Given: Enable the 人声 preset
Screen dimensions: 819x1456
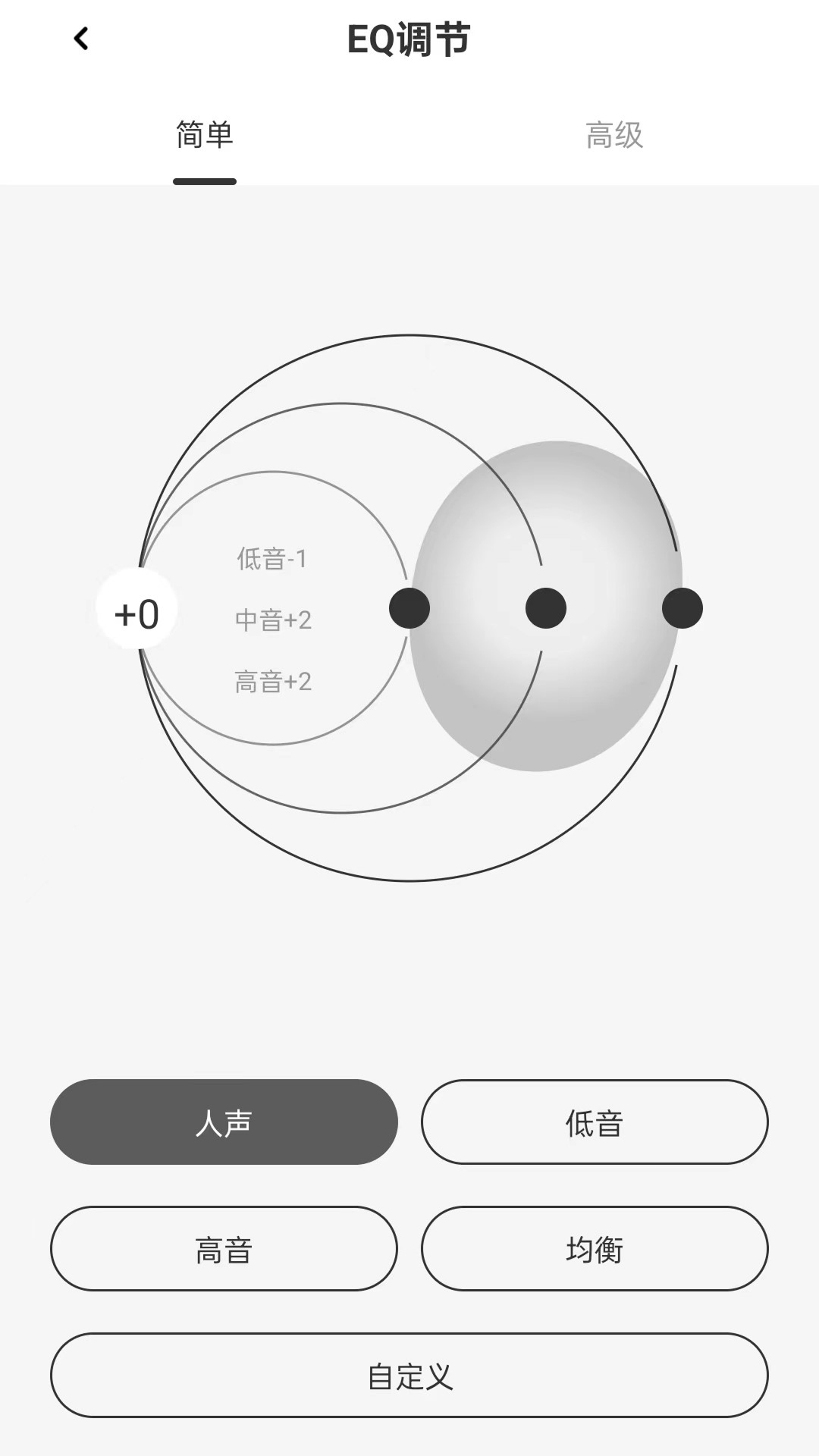Looking at the screenshot, I should click(x=222, y=1122).
